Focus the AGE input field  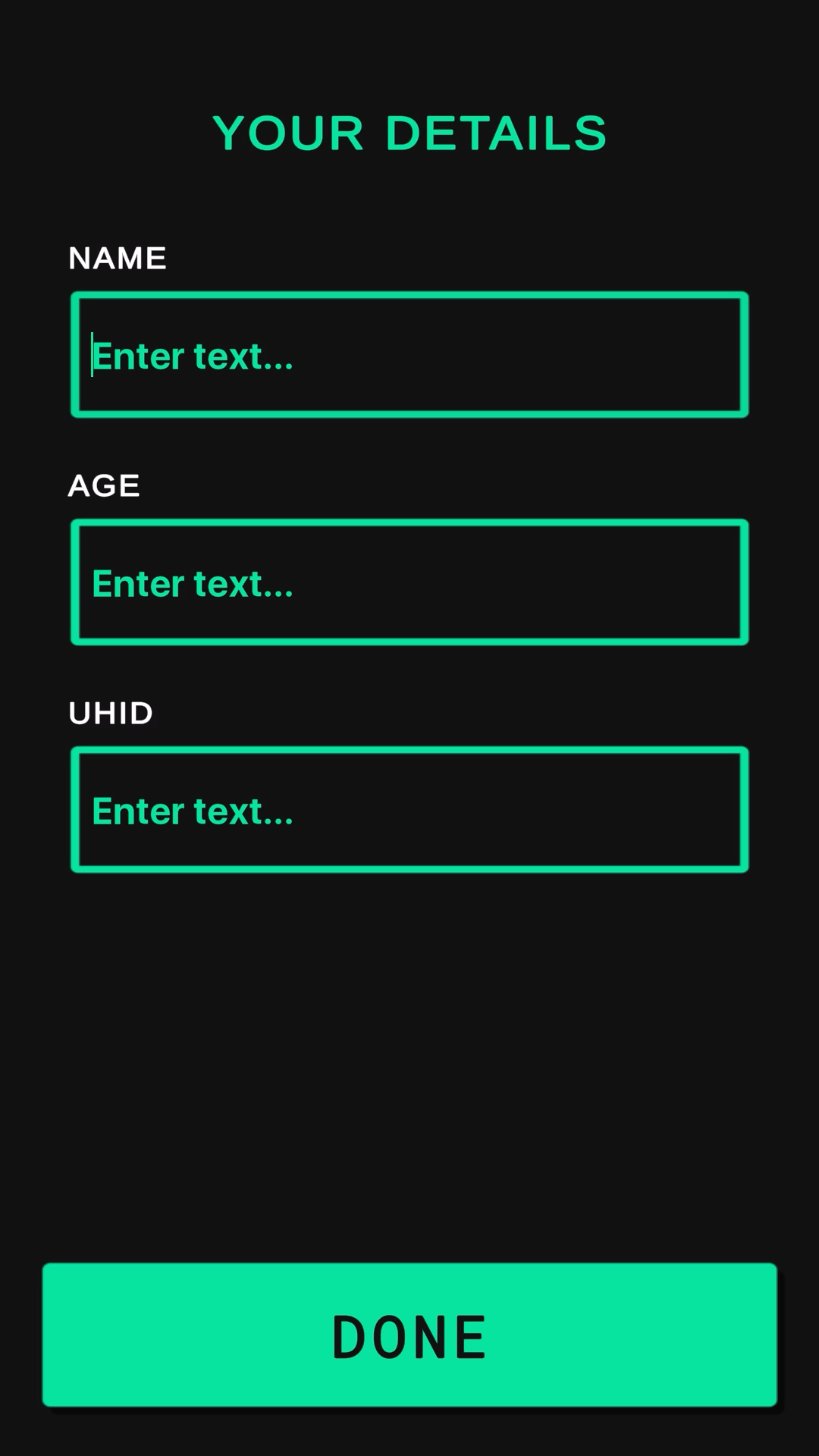click(409, 582)
